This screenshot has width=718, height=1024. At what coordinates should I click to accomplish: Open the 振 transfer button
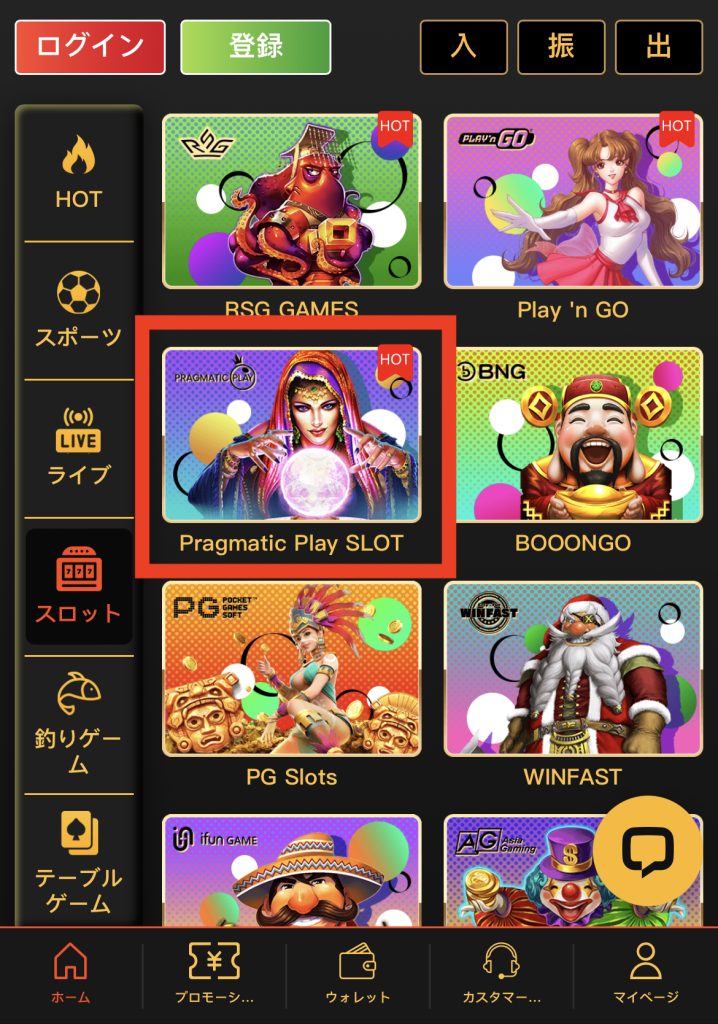coord(561,47)
